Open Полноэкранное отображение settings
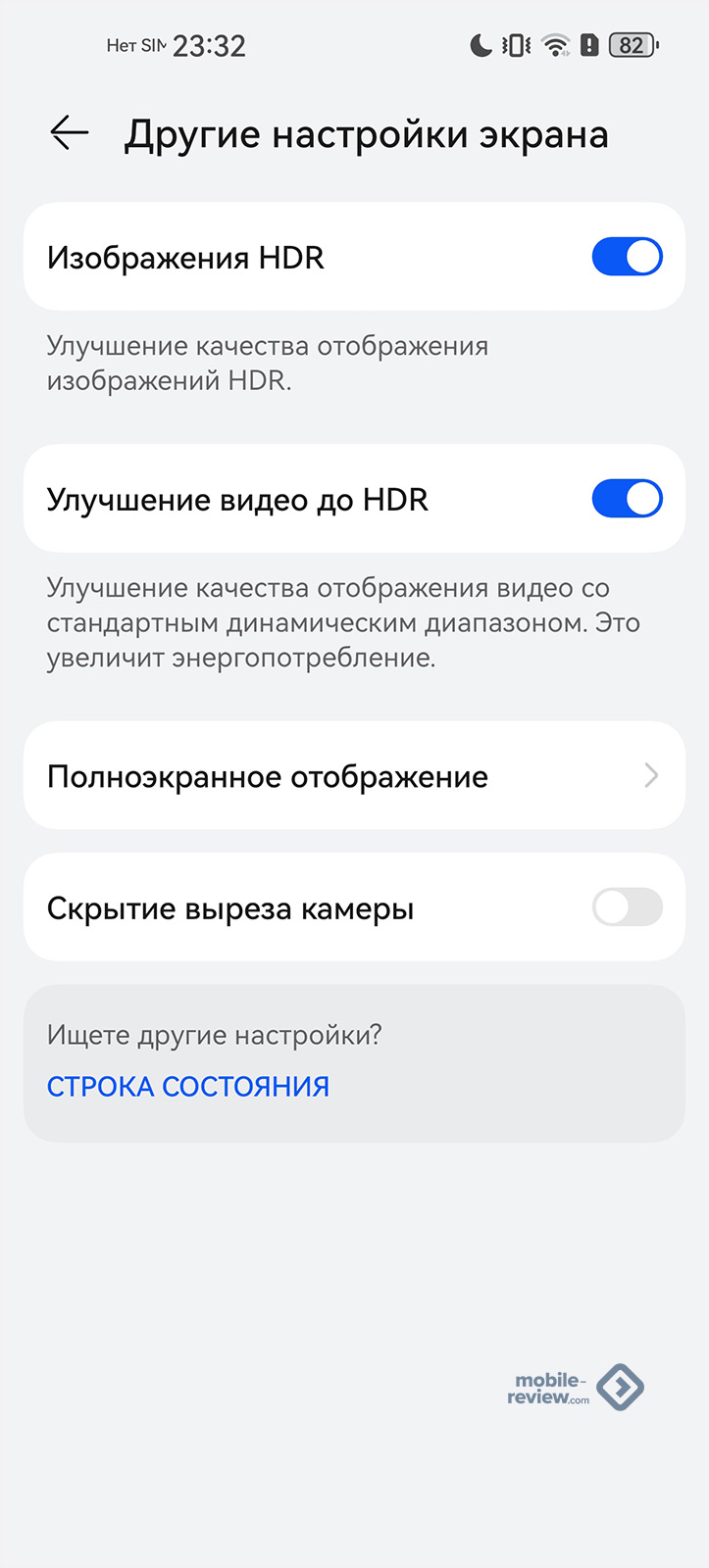Screen dimensions: 709x1568 353,776
